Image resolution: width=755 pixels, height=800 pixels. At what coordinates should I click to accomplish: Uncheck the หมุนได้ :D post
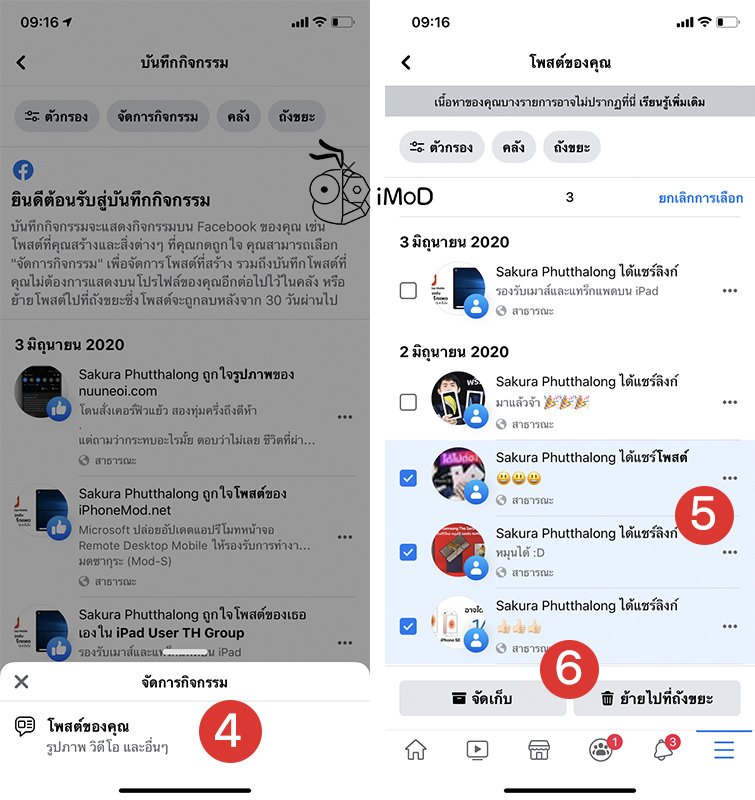[x=408, y=552]
